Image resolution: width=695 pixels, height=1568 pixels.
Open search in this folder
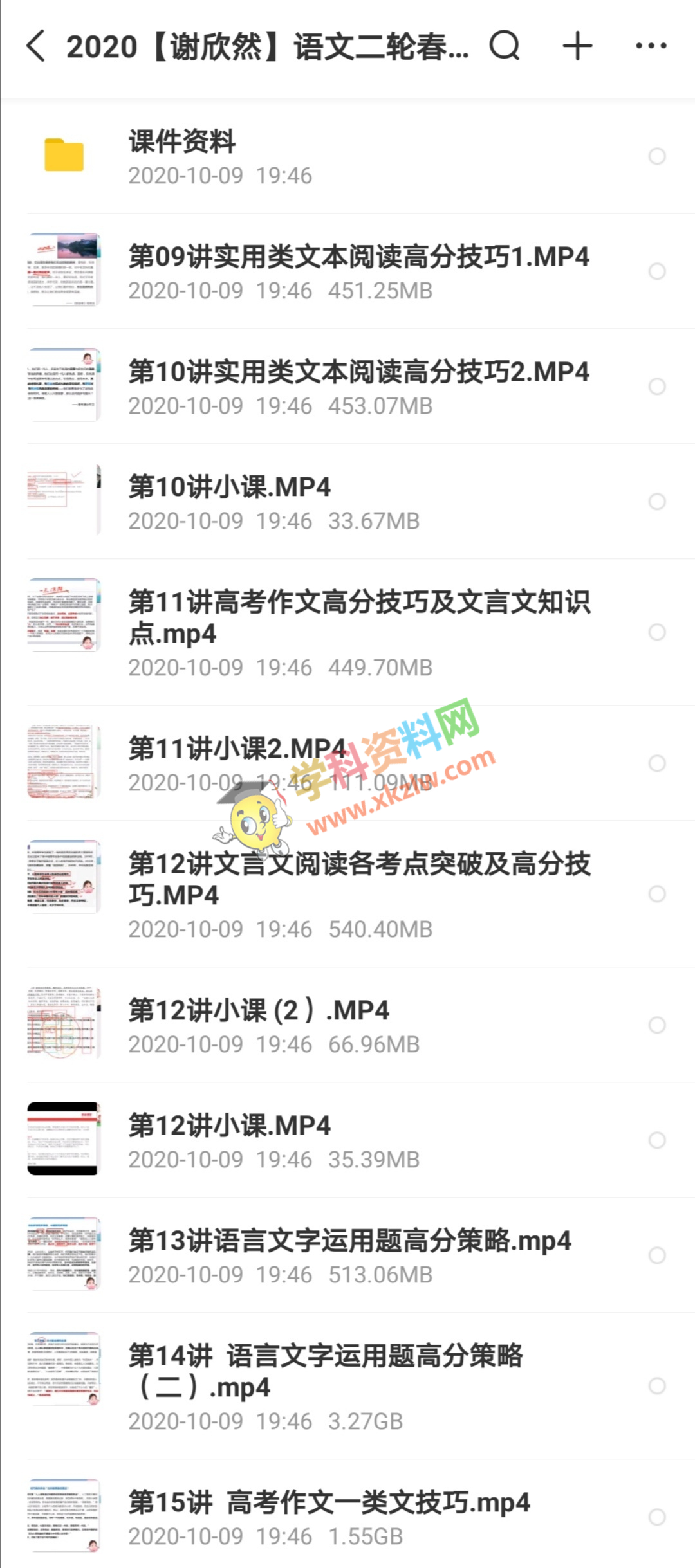click(505, 46)
